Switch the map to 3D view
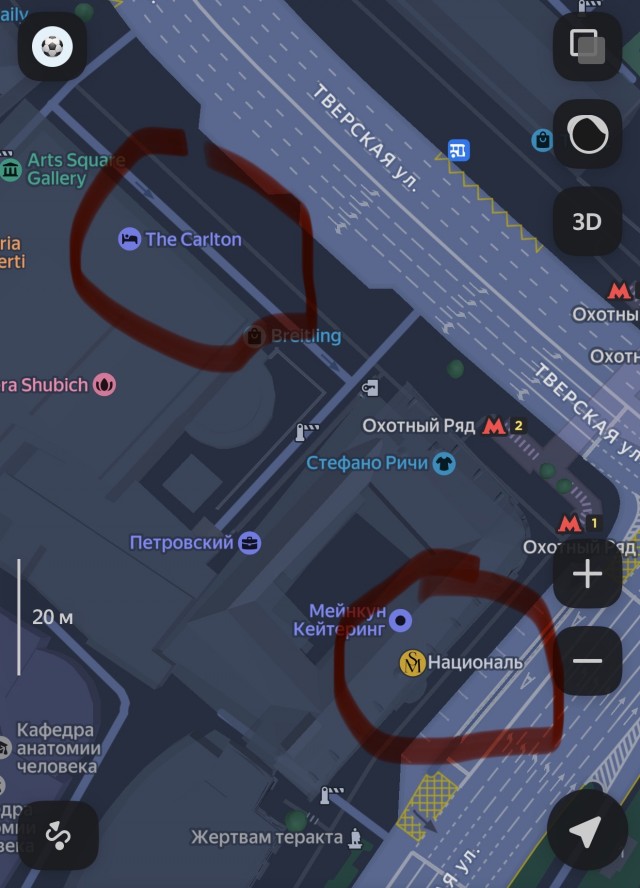The width and height of the screenshot is (640, 888). pos(587,221)
